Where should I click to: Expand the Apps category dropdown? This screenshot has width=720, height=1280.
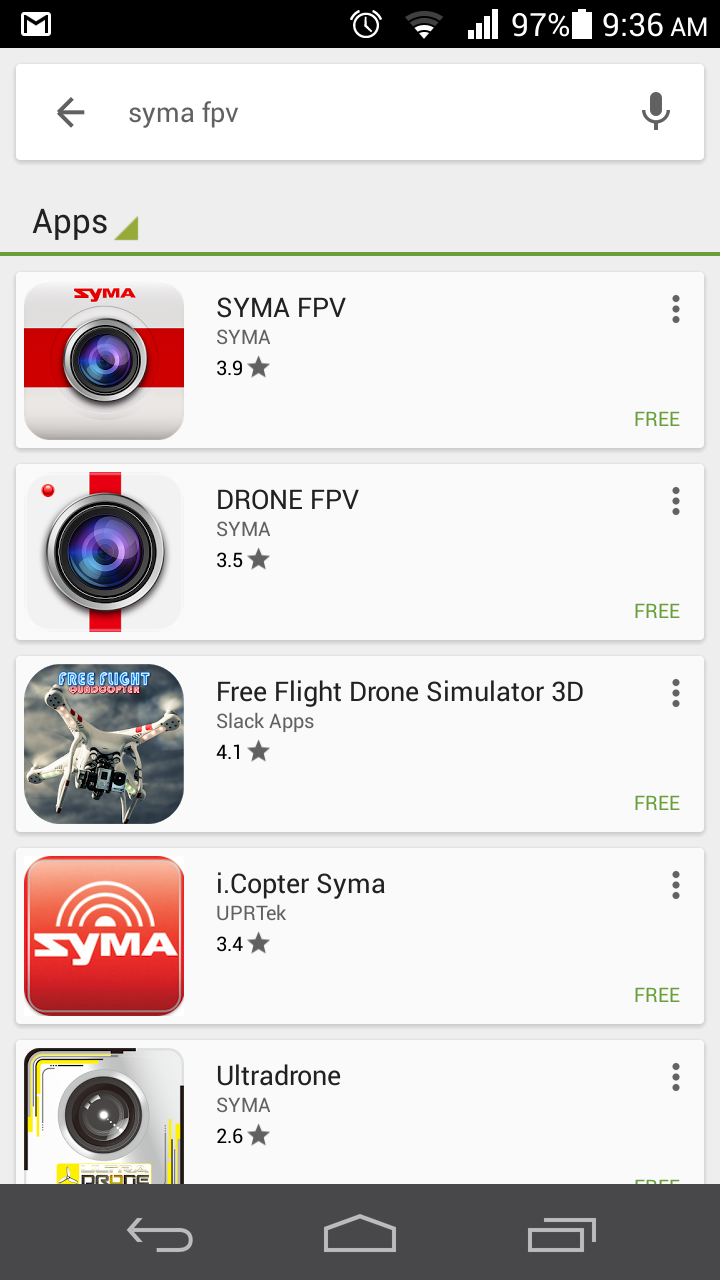[85, 222]
